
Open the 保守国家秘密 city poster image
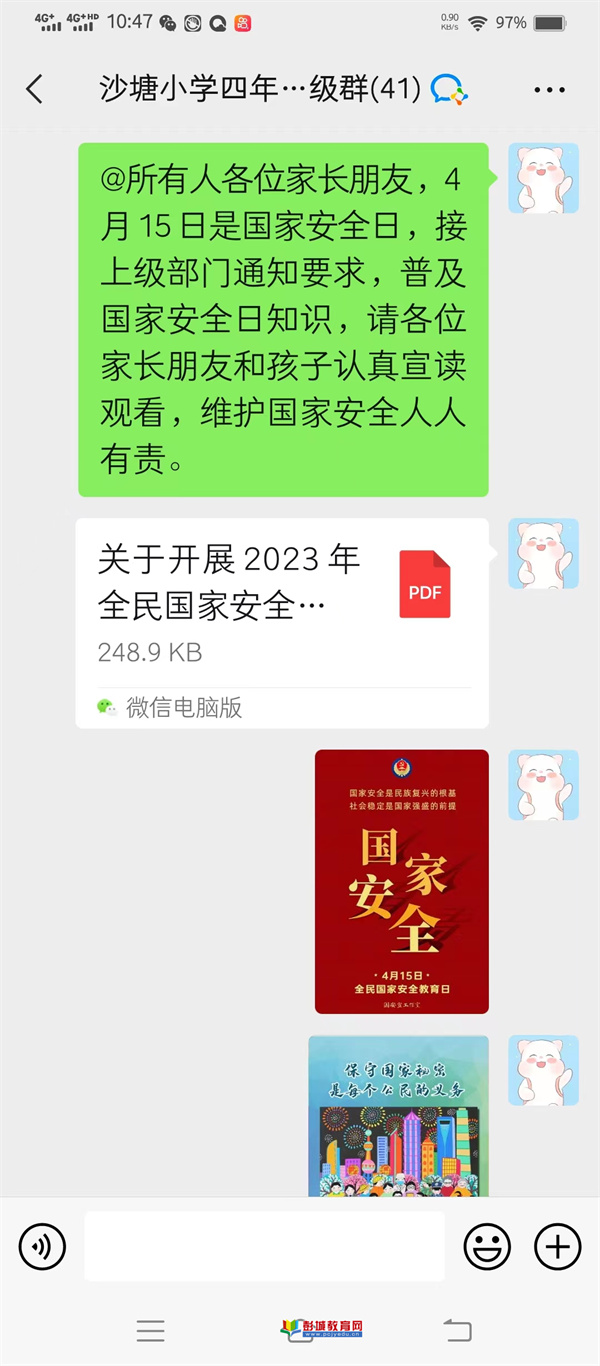[398, 1115]
